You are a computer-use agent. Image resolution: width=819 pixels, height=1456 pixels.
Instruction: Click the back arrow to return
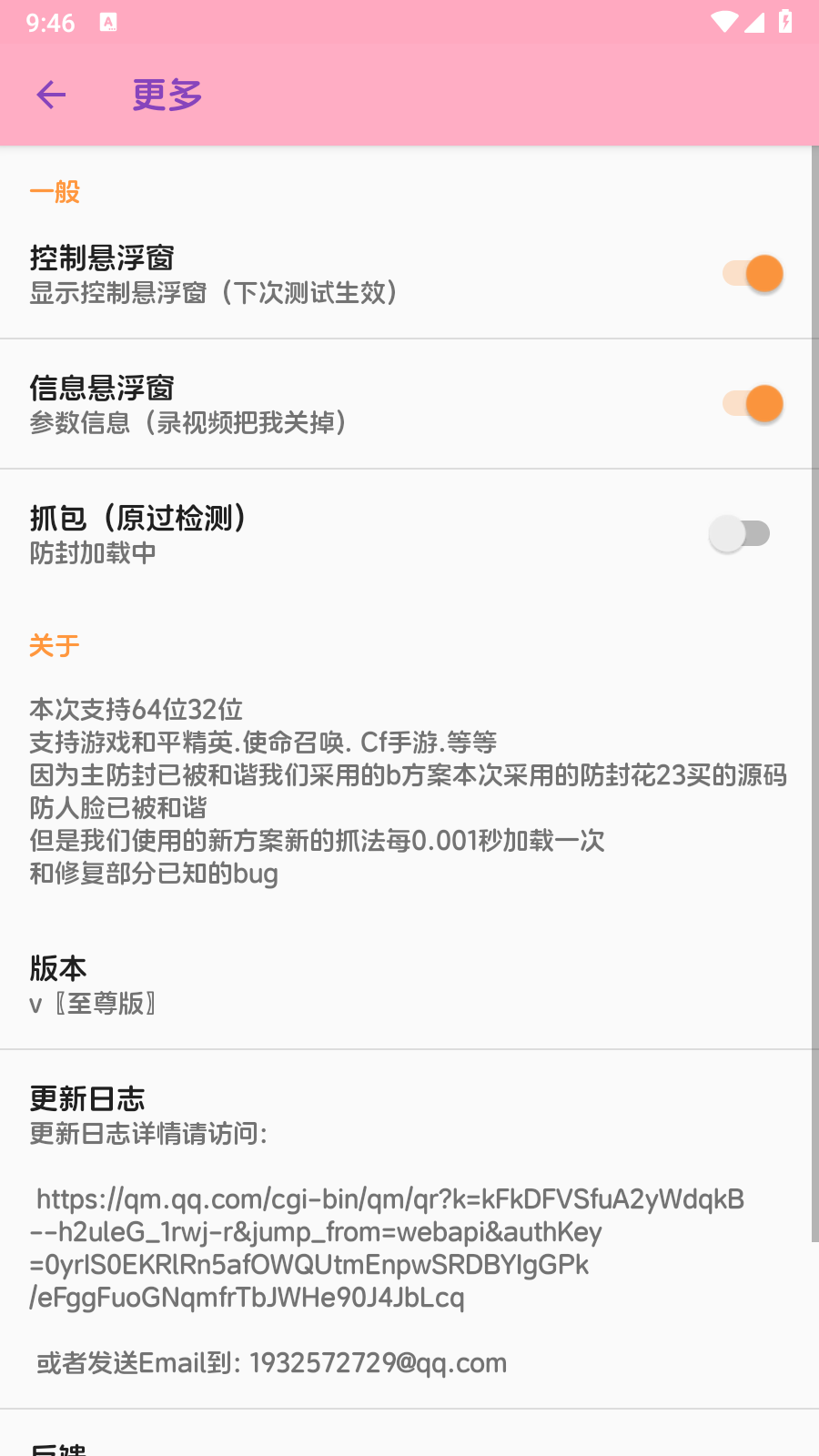[50, 95]
